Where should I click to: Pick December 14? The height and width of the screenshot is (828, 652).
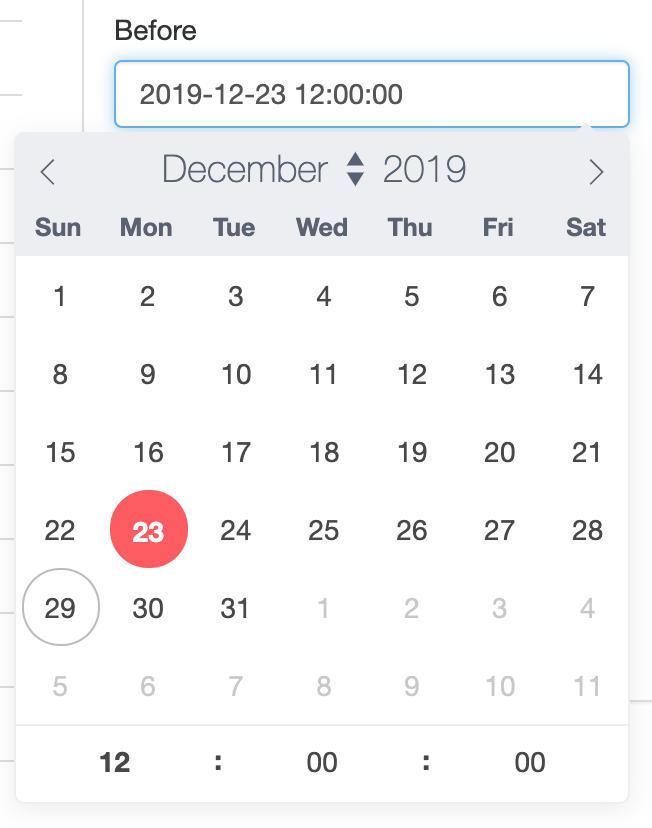[x=587, y=374]
